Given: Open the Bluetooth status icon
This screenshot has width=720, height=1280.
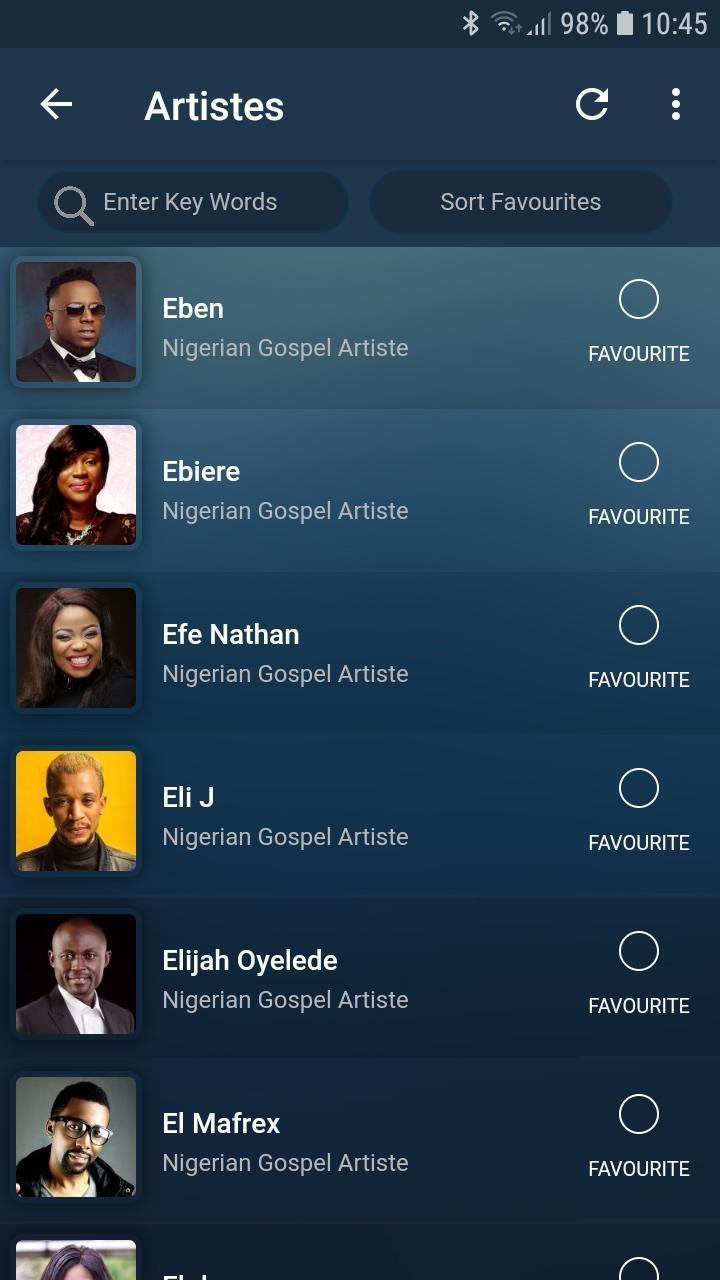Looking at the screenshot, I should point(469,24).
